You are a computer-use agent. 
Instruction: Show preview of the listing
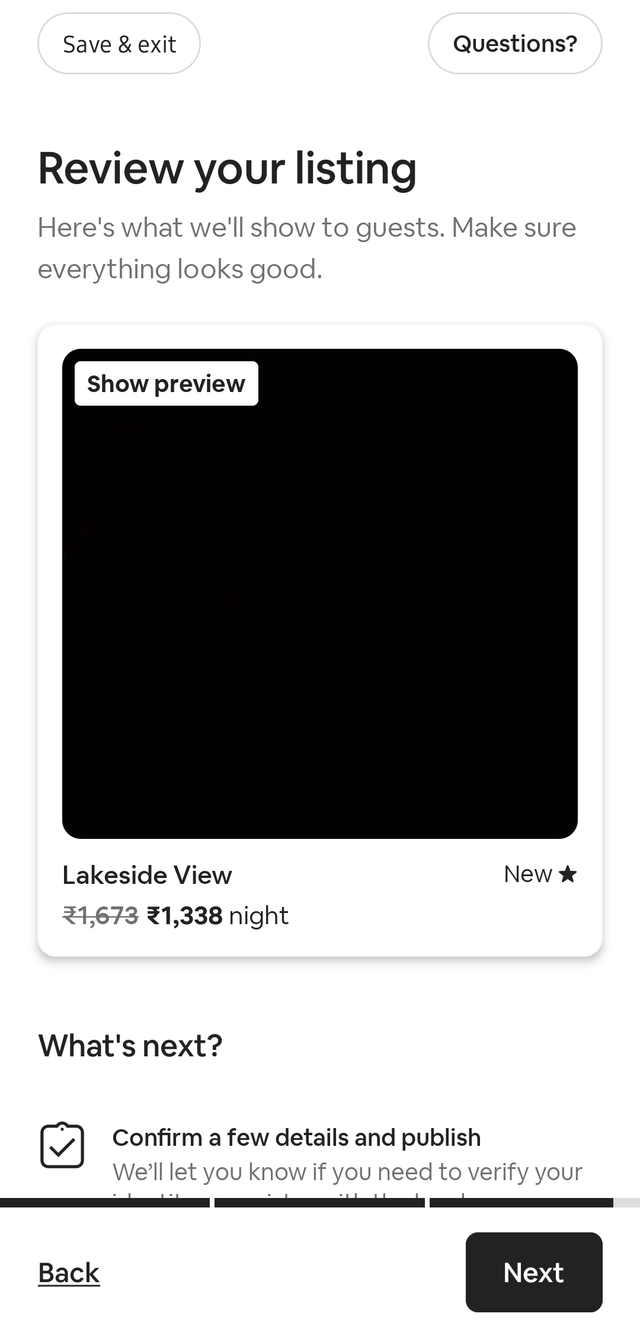(x=166, y=384)
